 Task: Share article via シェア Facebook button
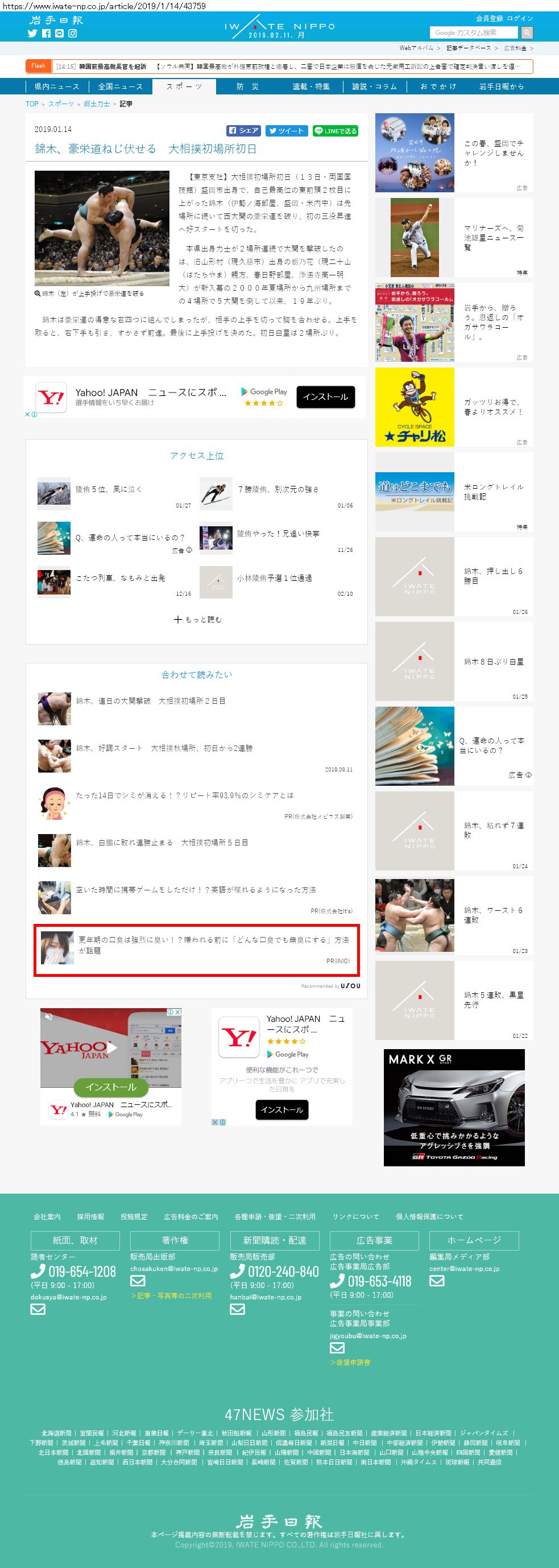[243, 131]
